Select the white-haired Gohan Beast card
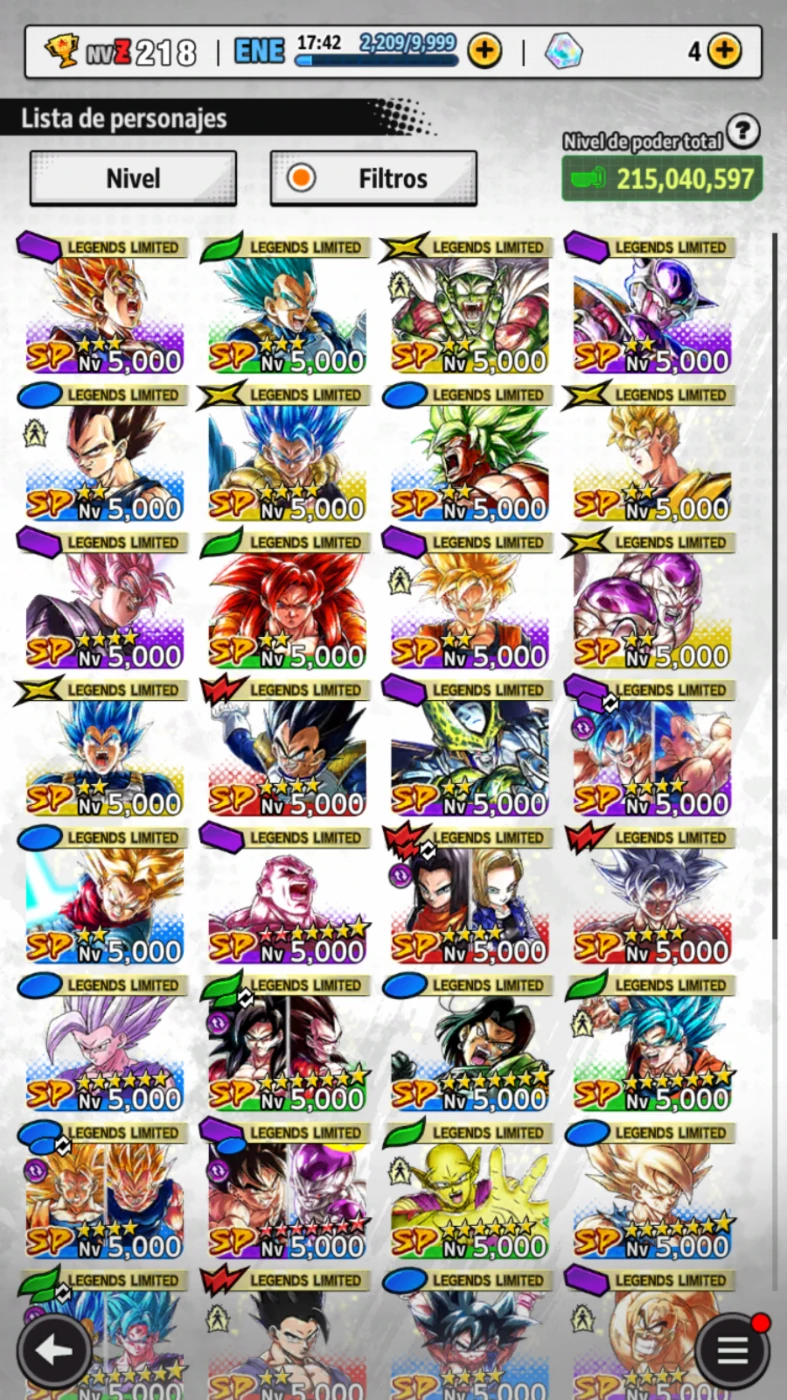787x1400 pixels. pyautogui.click(x=104, y=1042)
